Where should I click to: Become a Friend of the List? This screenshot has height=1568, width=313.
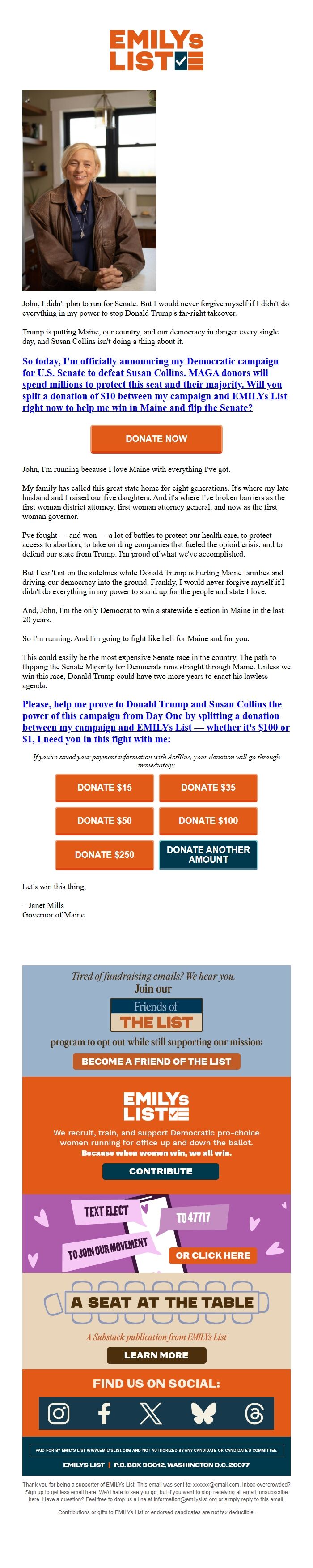[x=156, y=1061]
